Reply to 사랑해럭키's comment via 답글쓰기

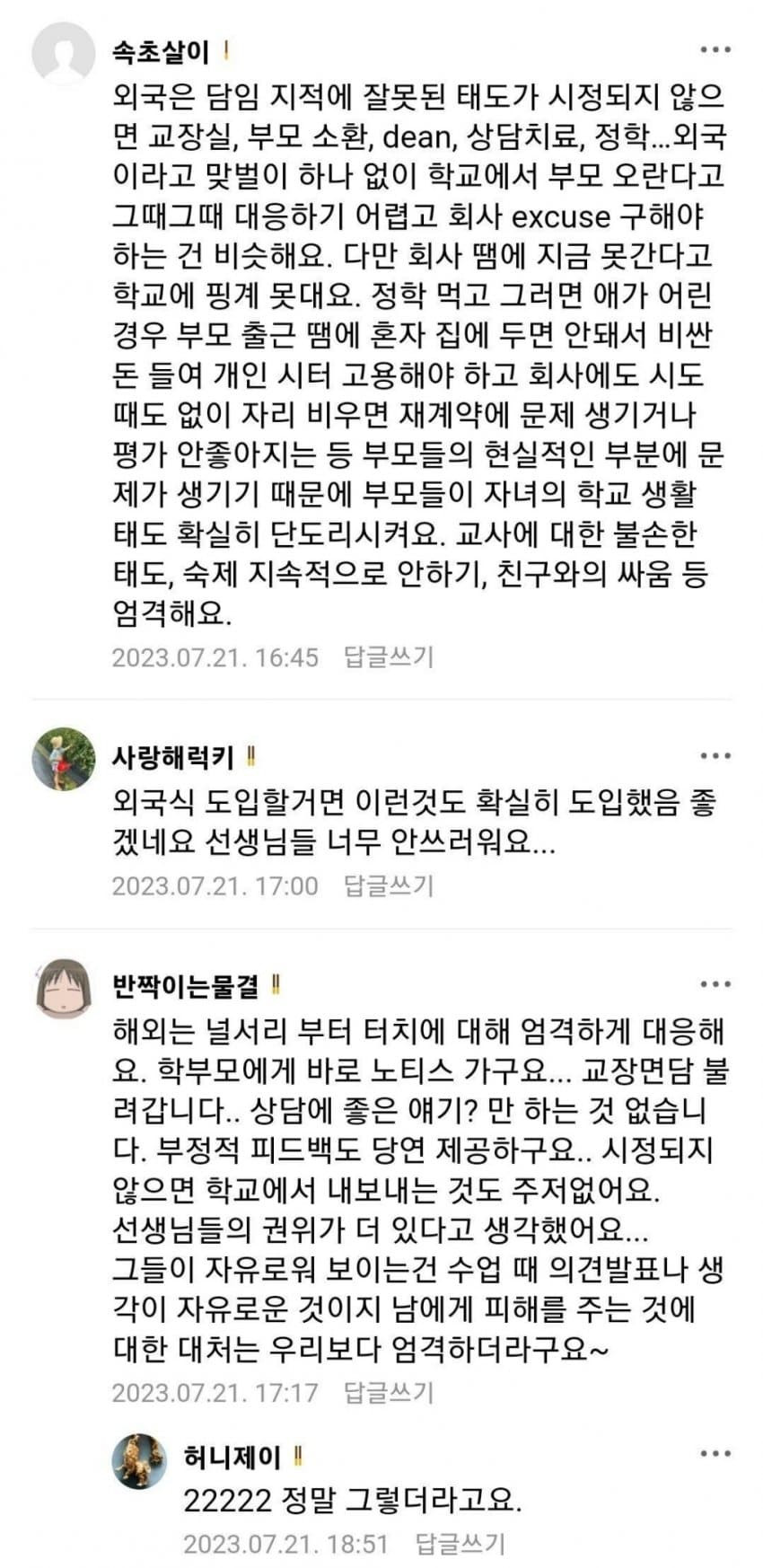389,885
